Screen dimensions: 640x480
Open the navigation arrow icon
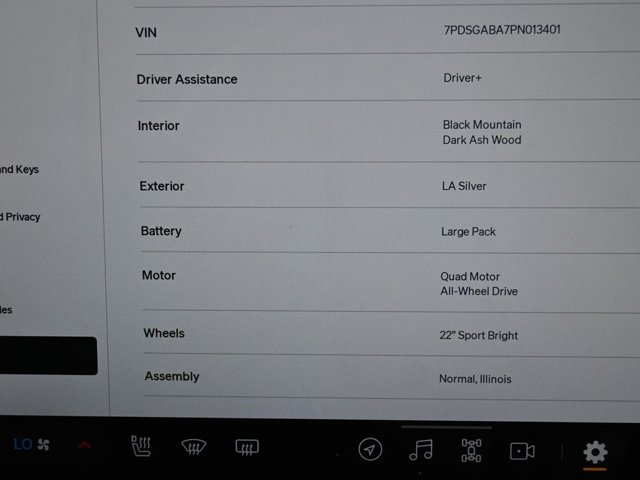tap(370, 450)
